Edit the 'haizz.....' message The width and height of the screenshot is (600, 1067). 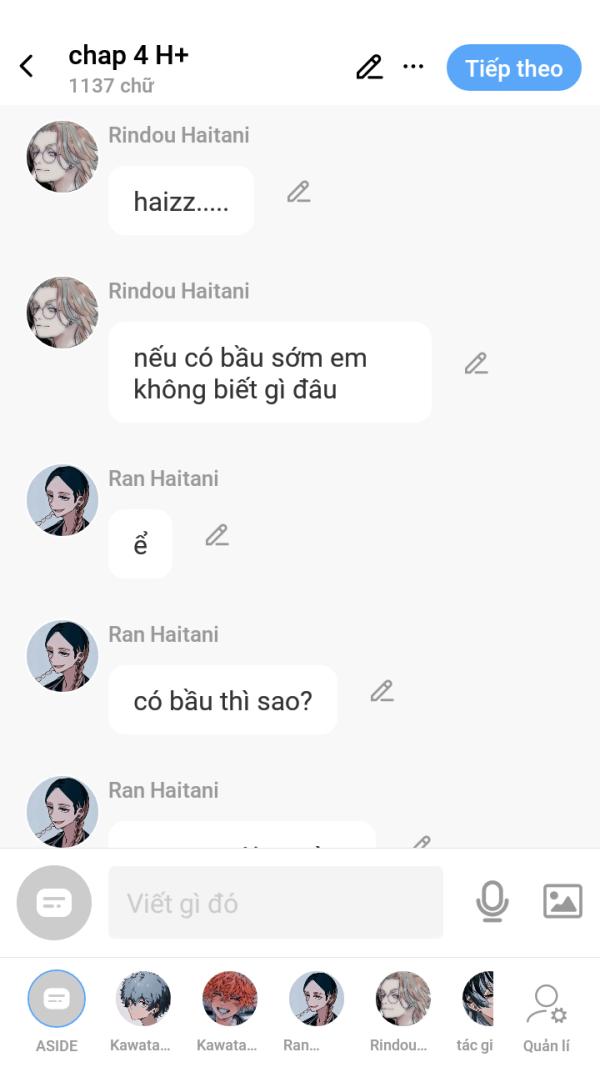tap(298, 192)
